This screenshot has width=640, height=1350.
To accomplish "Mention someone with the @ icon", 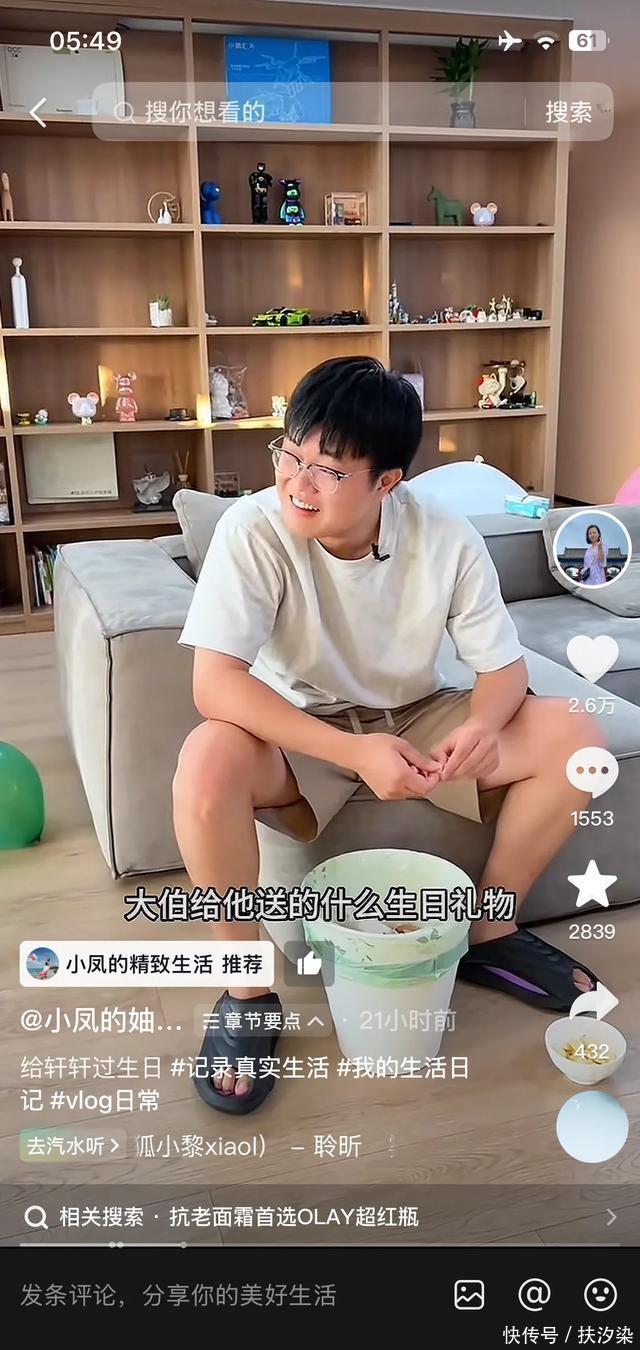I will coord(534,1295).
